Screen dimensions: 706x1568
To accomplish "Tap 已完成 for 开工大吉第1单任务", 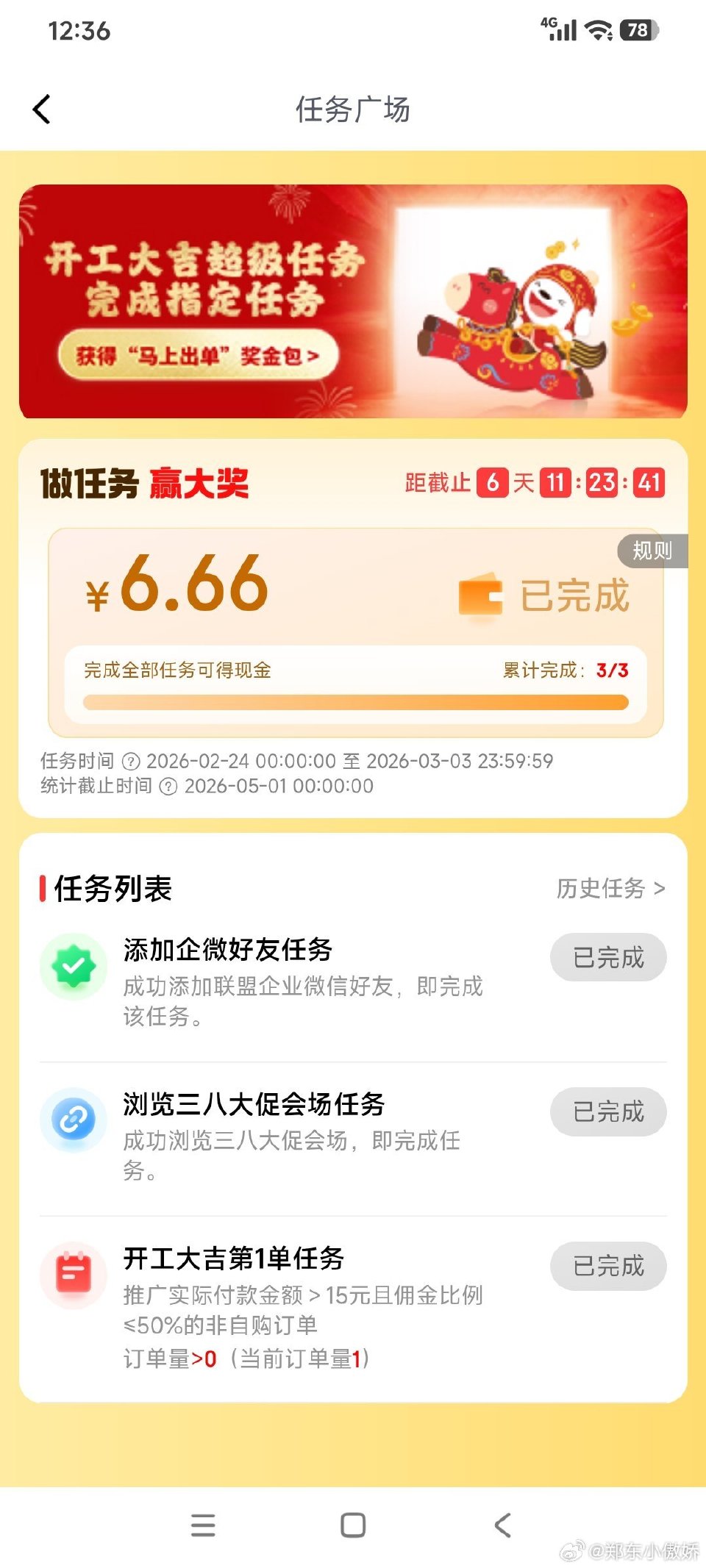I will (x=608, y=1266).
